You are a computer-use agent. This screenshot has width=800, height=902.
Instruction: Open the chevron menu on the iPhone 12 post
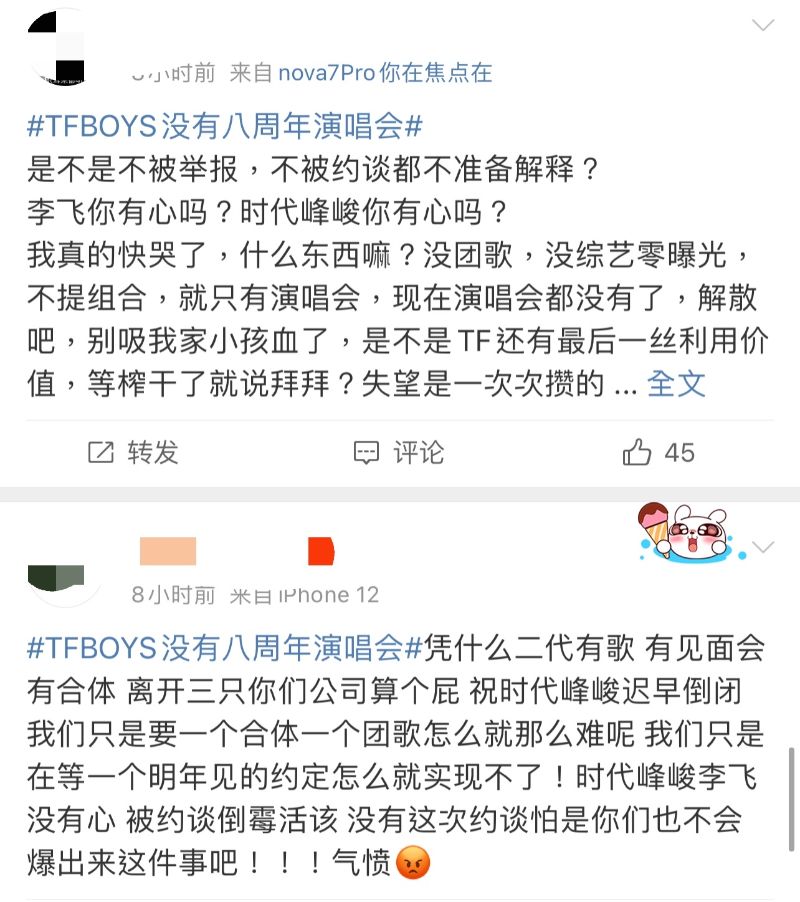coord(763,548)
